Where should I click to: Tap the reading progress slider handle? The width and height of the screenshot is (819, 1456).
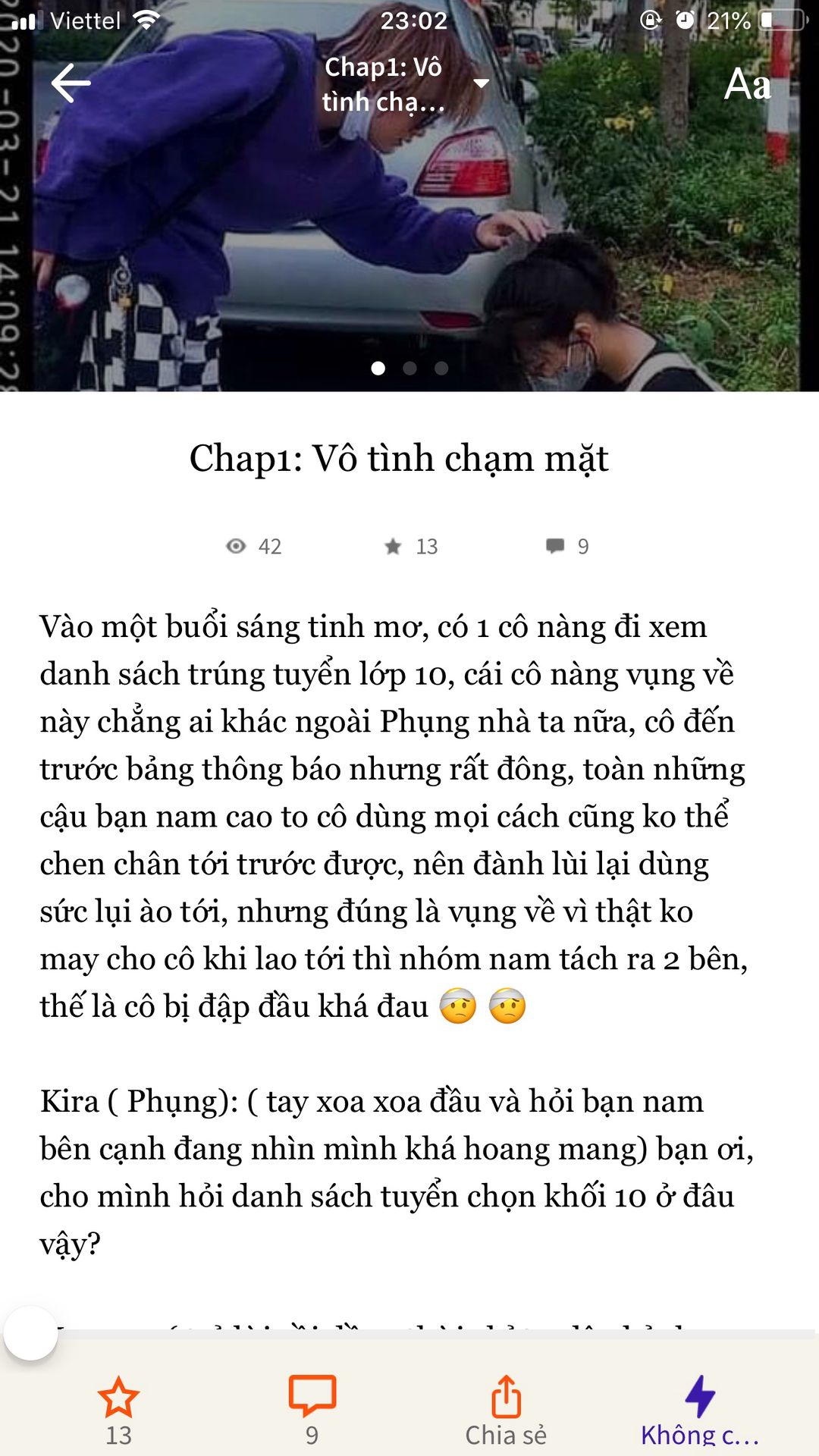click(31, 1333)
